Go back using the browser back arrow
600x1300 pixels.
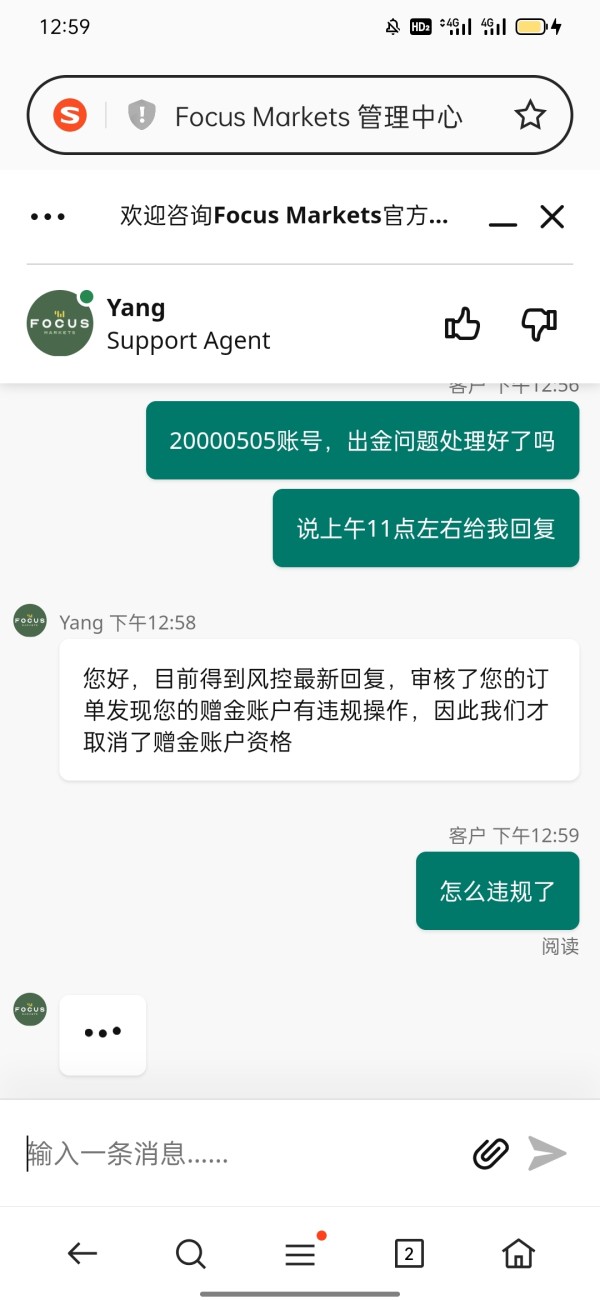tap(82, 1253)
